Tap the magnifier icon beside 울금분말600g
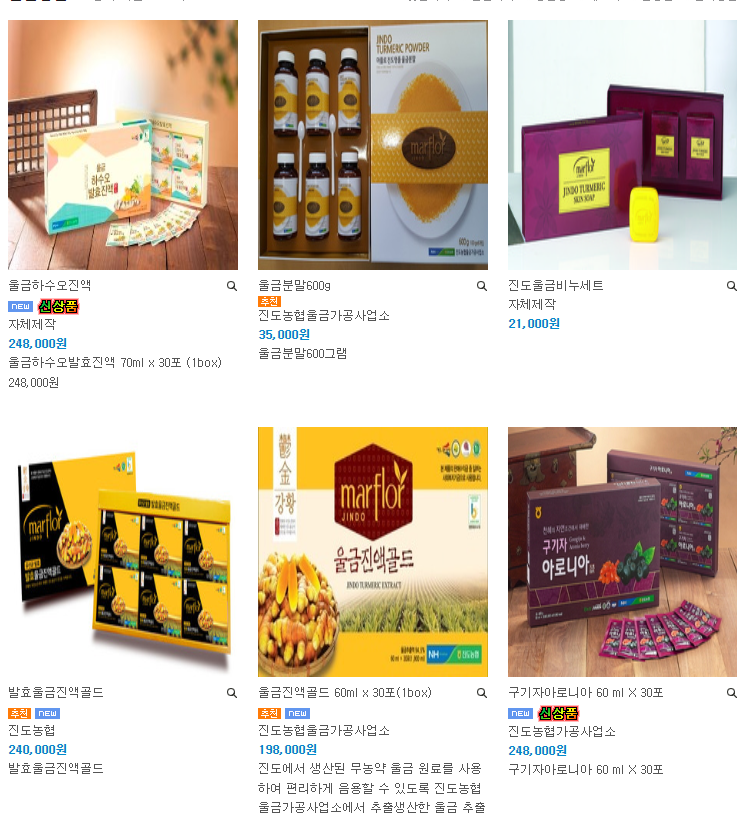Viewport: 737px width, 818px height. [482, 286]
